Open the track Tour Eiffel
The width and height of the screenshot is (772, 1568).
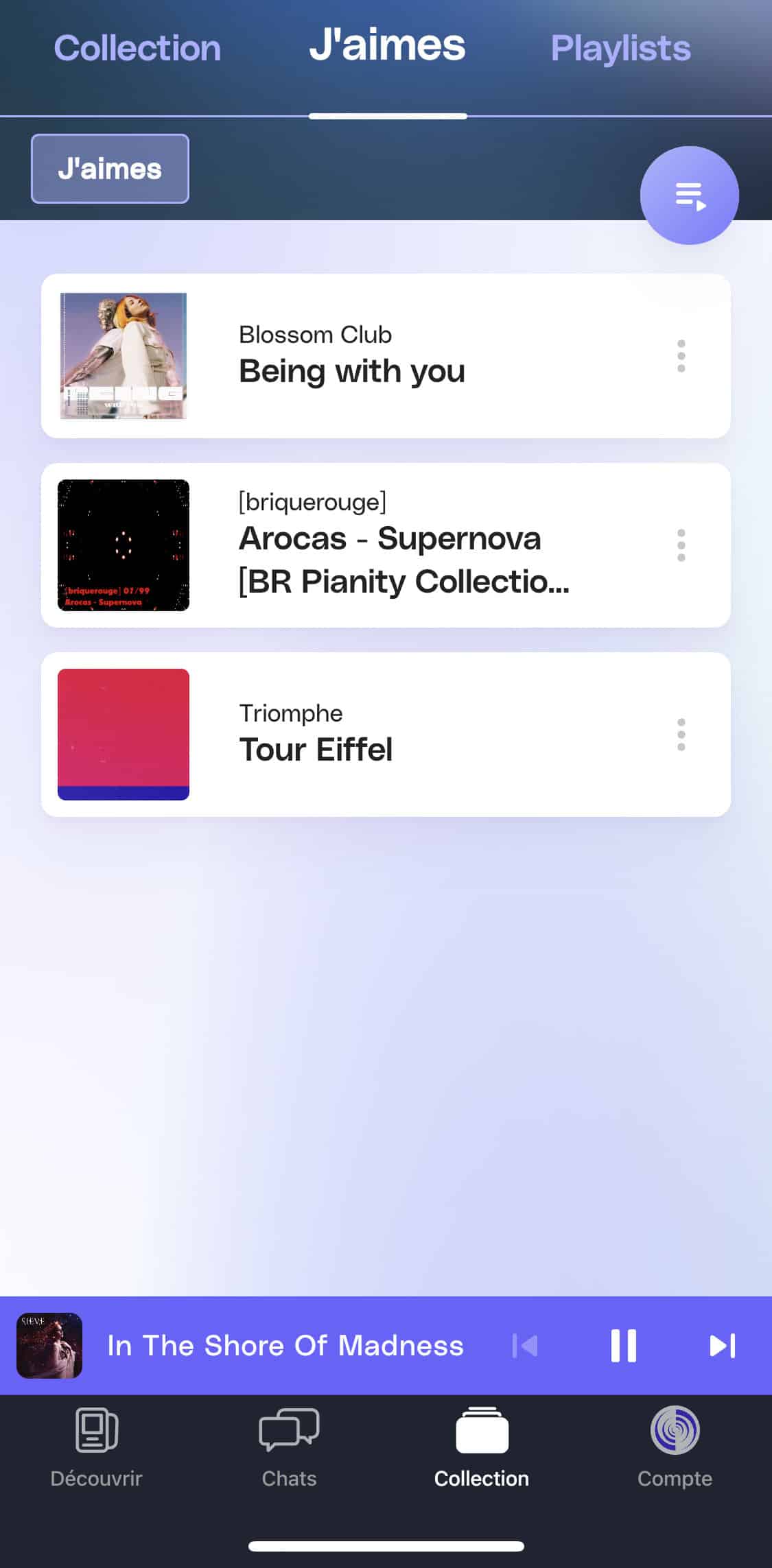(316, 735)
